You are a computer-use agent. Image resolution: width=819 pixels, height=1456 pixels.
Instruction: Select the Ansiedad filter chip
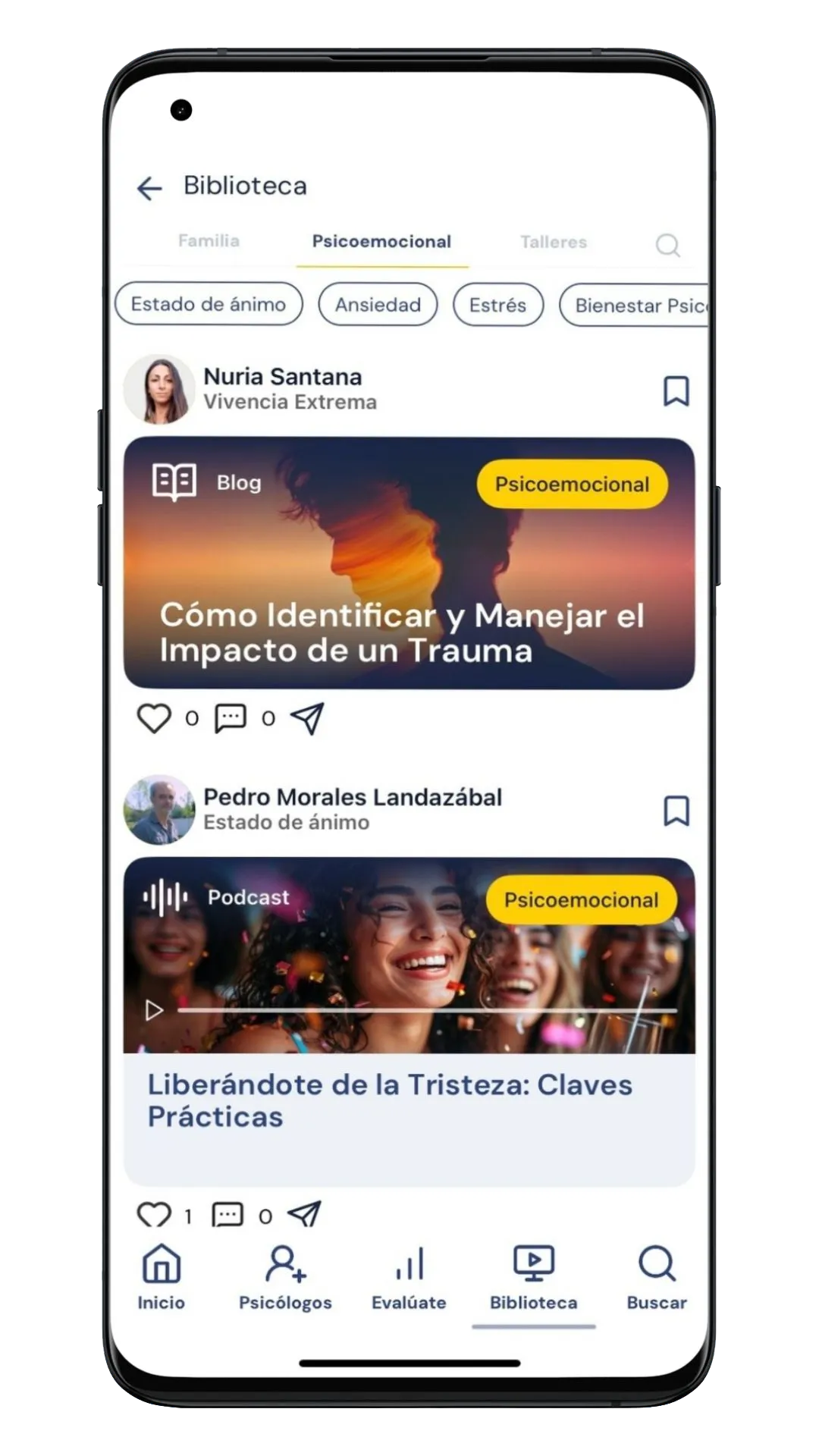coord(378,305)
